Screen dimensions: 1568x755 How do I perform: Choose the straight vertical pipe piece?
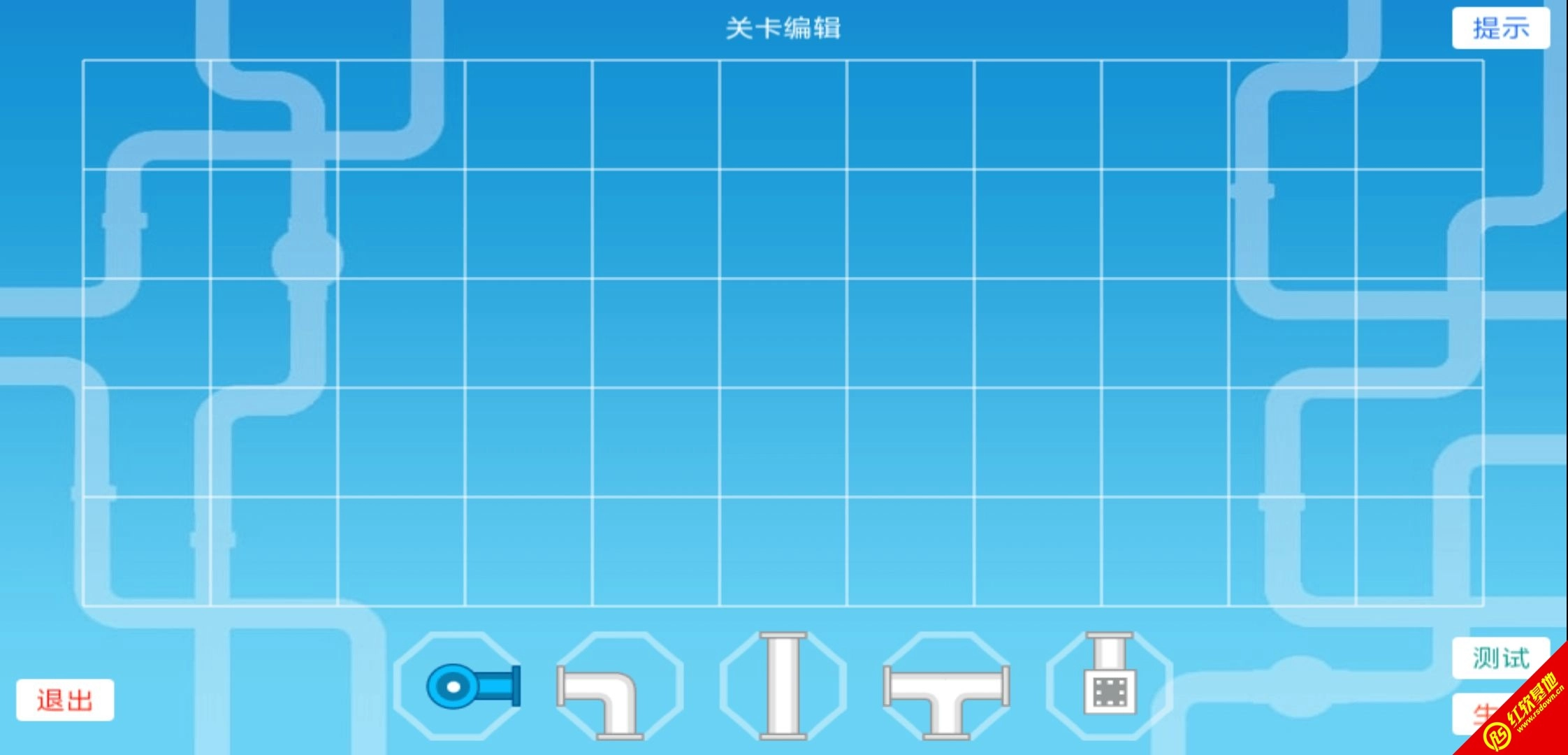click(x=783, y=685)
